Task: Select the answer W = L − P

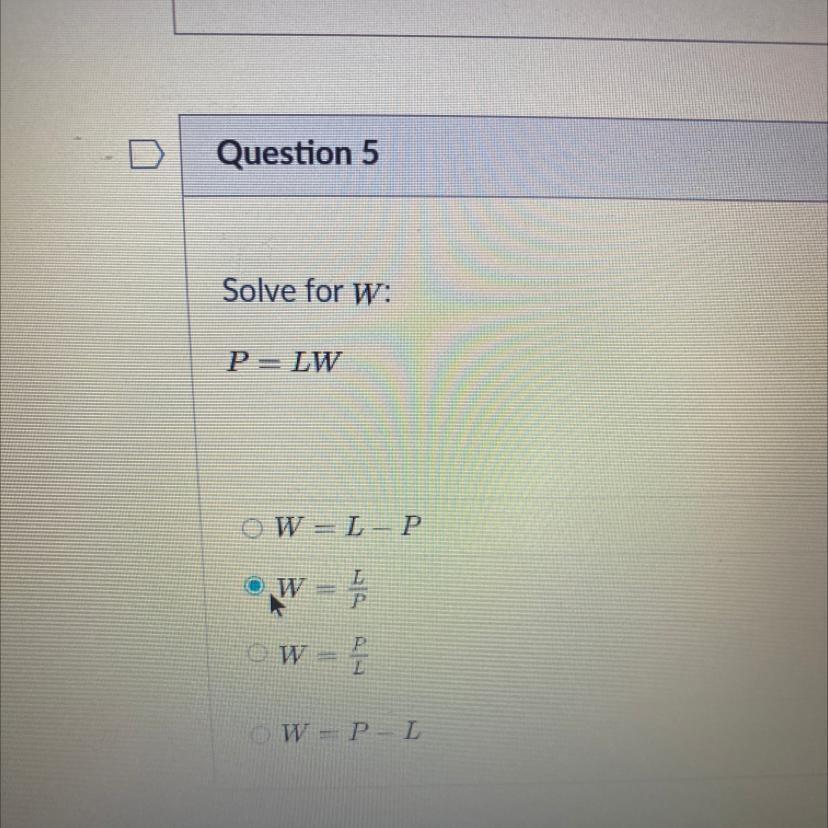Action: 252,528
